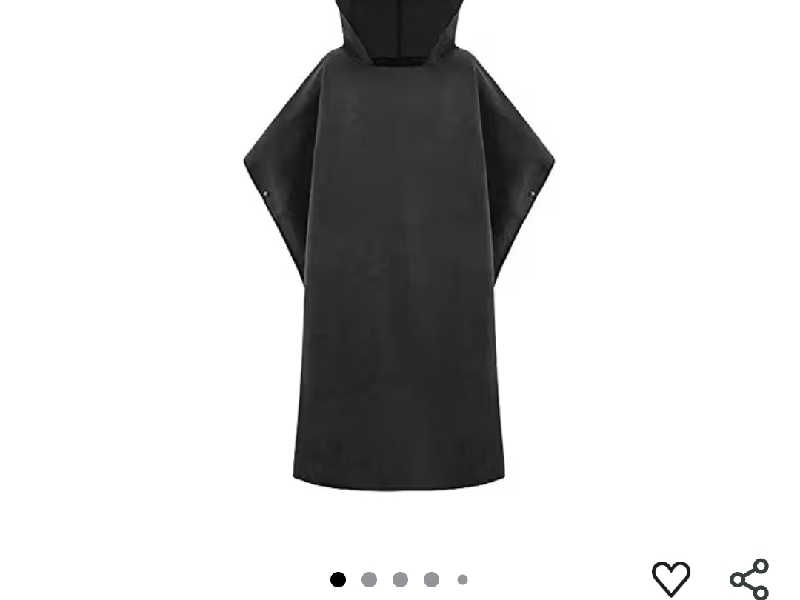
Task: Share this product
Action: (749, 579)
